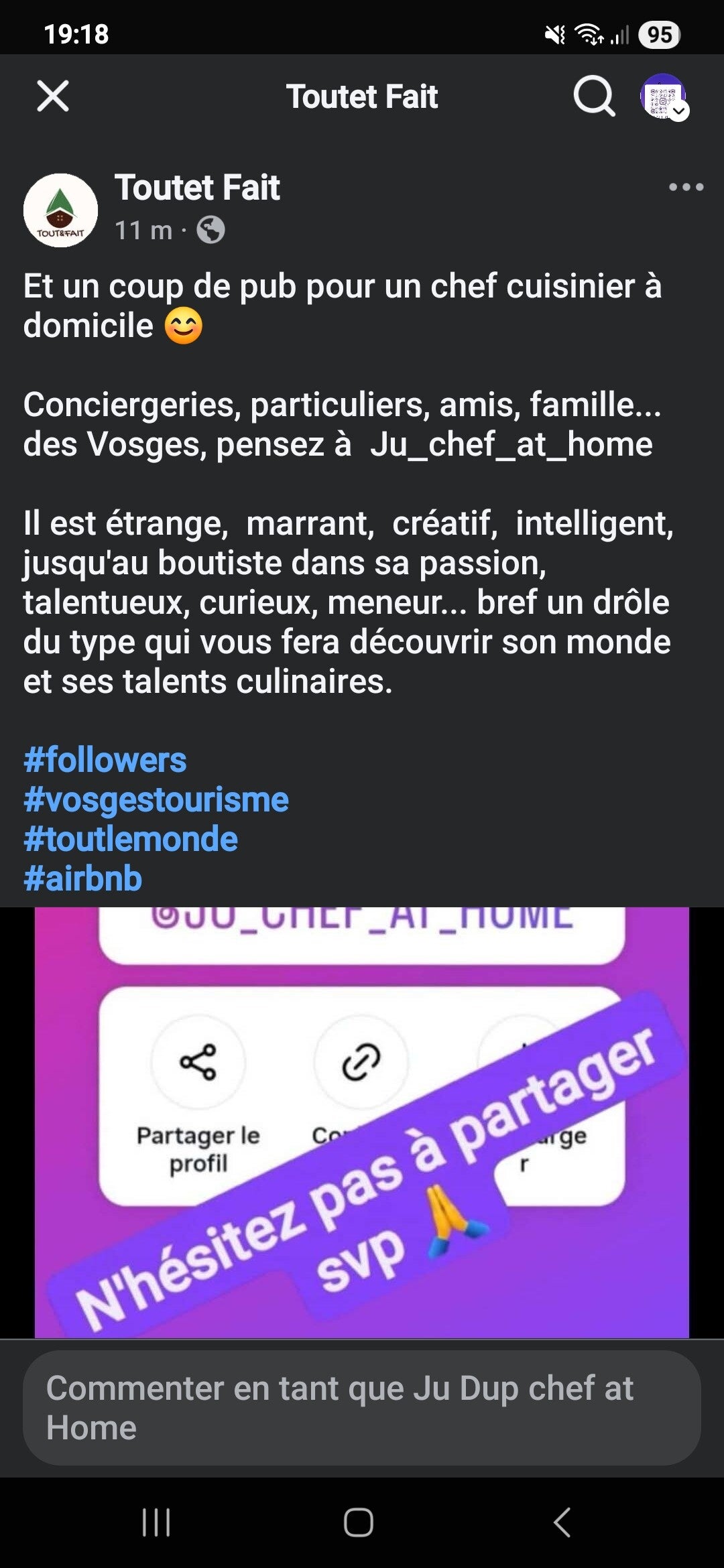The height and width of the screenshot is (1568, 724).
Task: Open the post's three-dot options menu
Action: (x=686, y=188)
